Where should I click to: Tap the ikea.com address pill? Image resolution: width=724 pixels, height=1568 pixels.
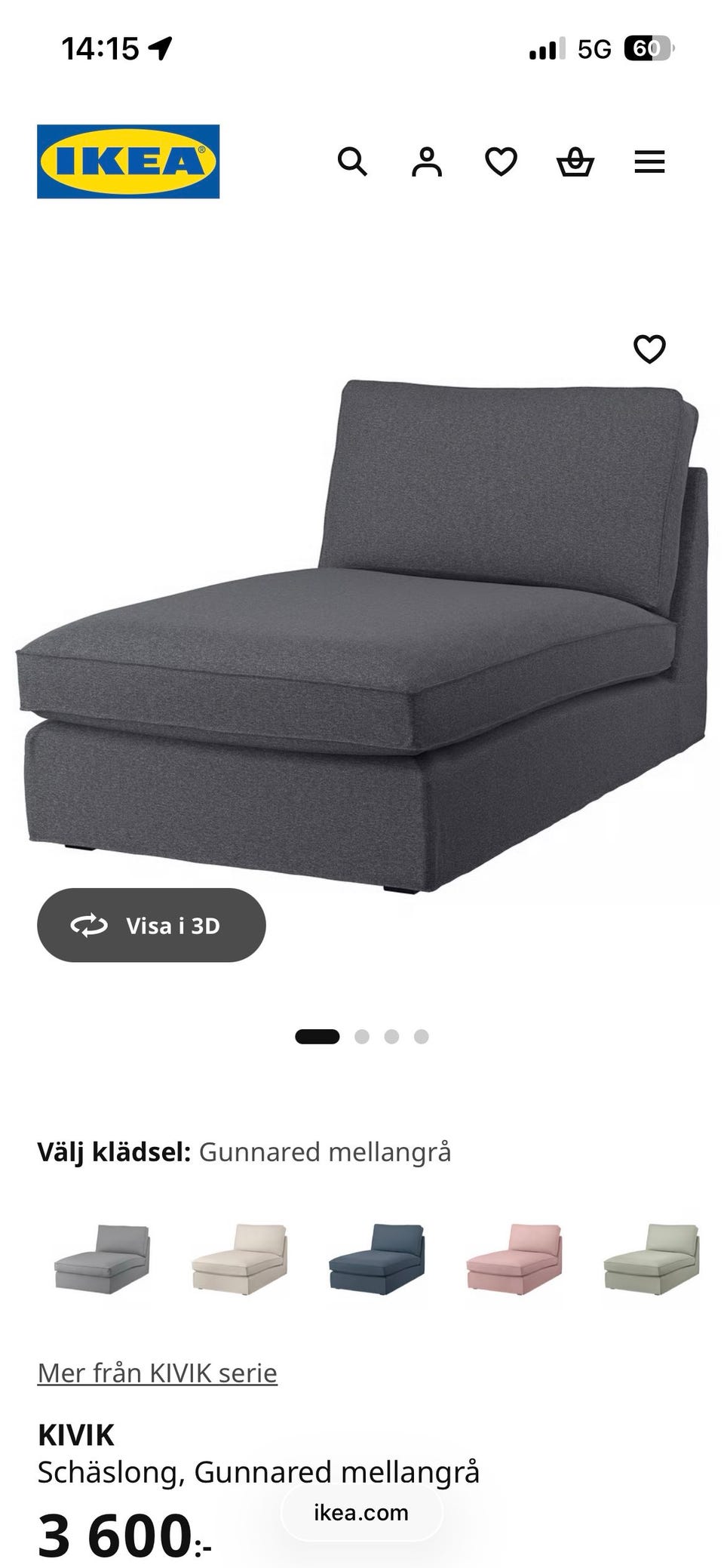pos(361,1512)
